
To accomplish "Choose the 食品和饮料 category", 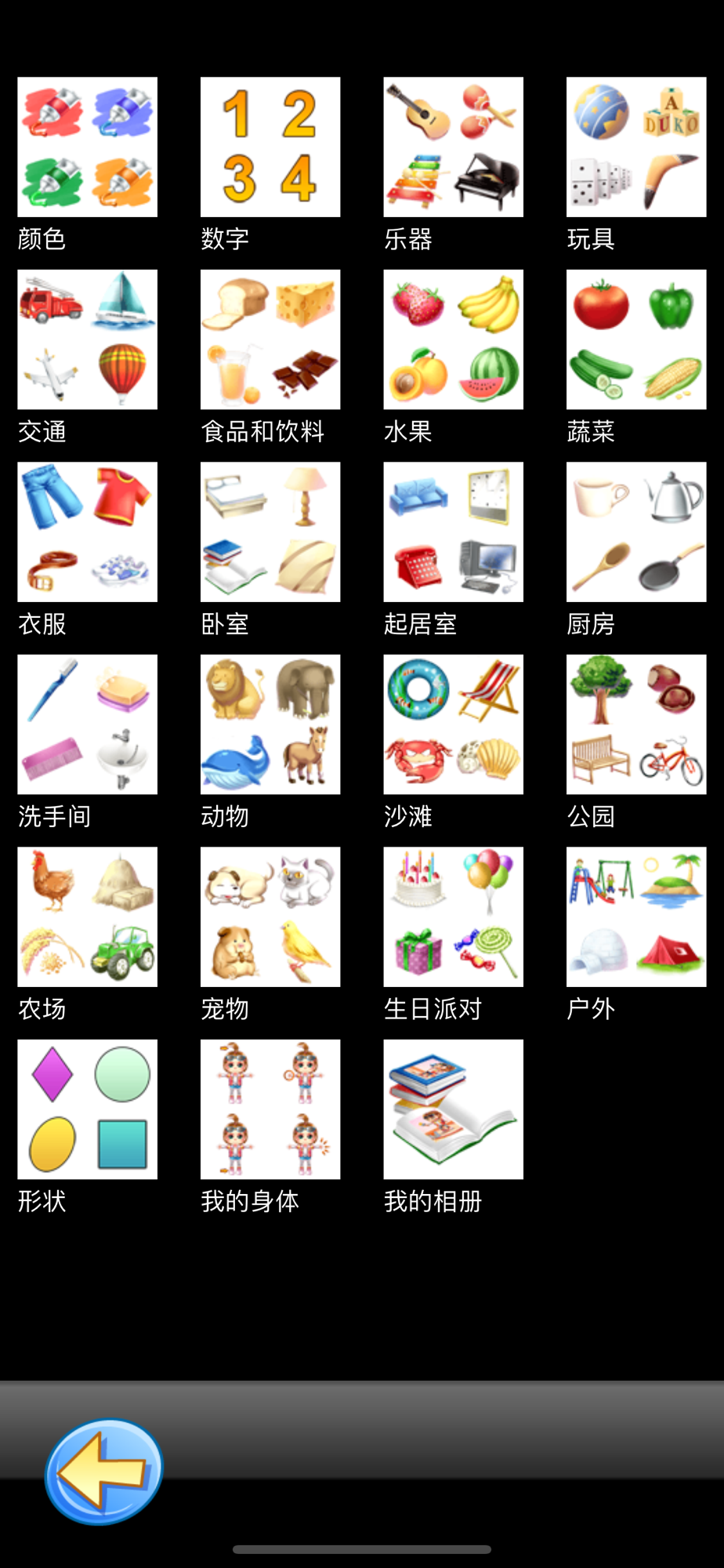I will [270, 339].
